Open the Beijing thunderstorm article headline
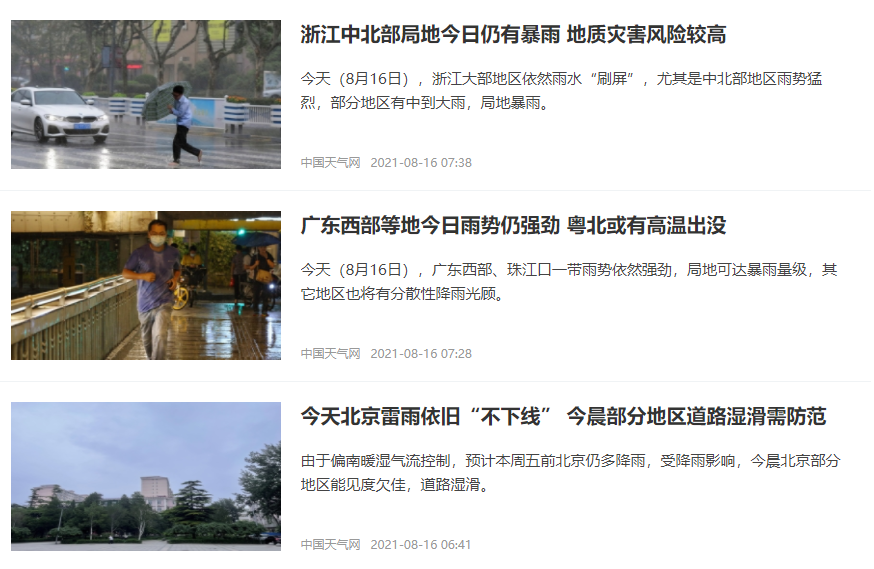This screenshot has height=569, width=874. coord(563,417)
